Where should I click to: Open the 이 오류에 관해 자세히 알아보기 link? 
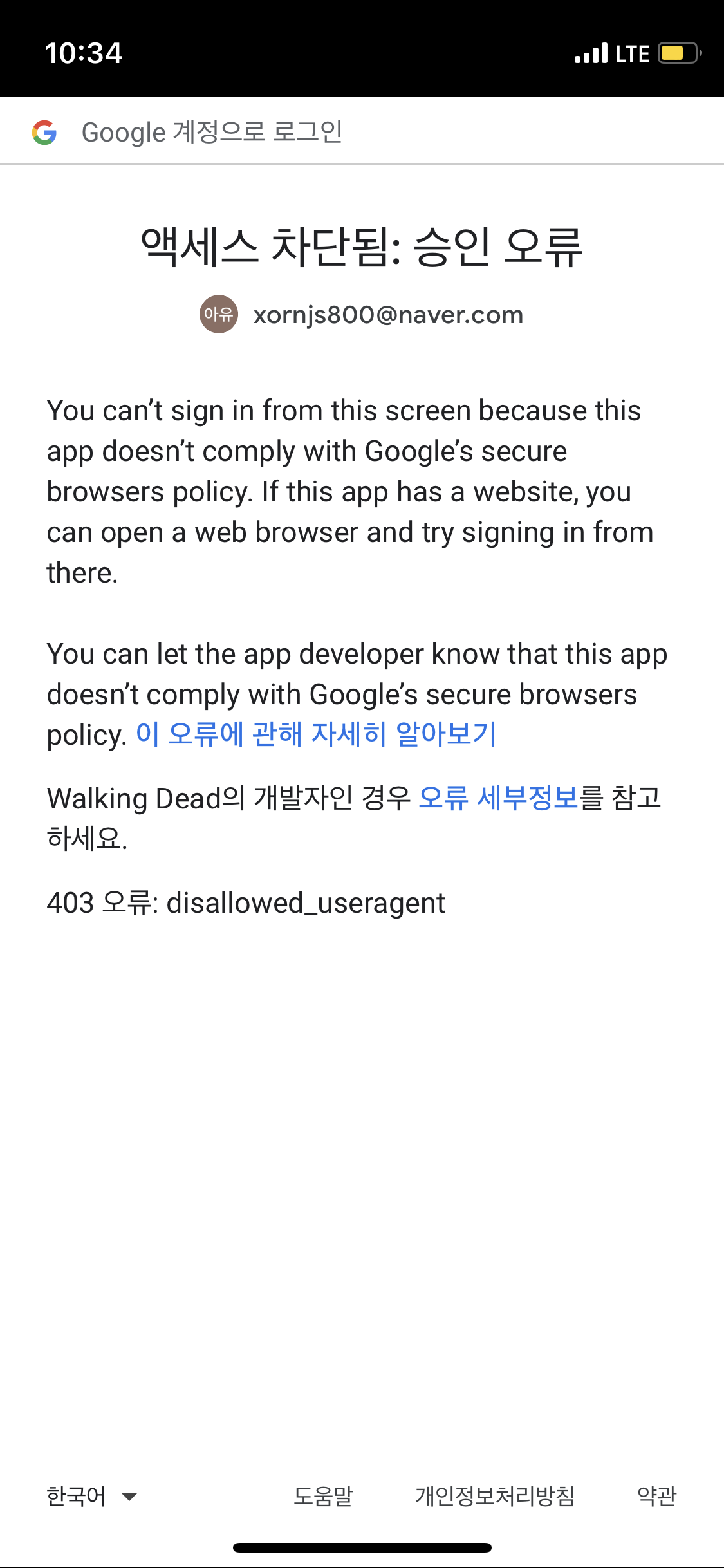pos(316,734)
